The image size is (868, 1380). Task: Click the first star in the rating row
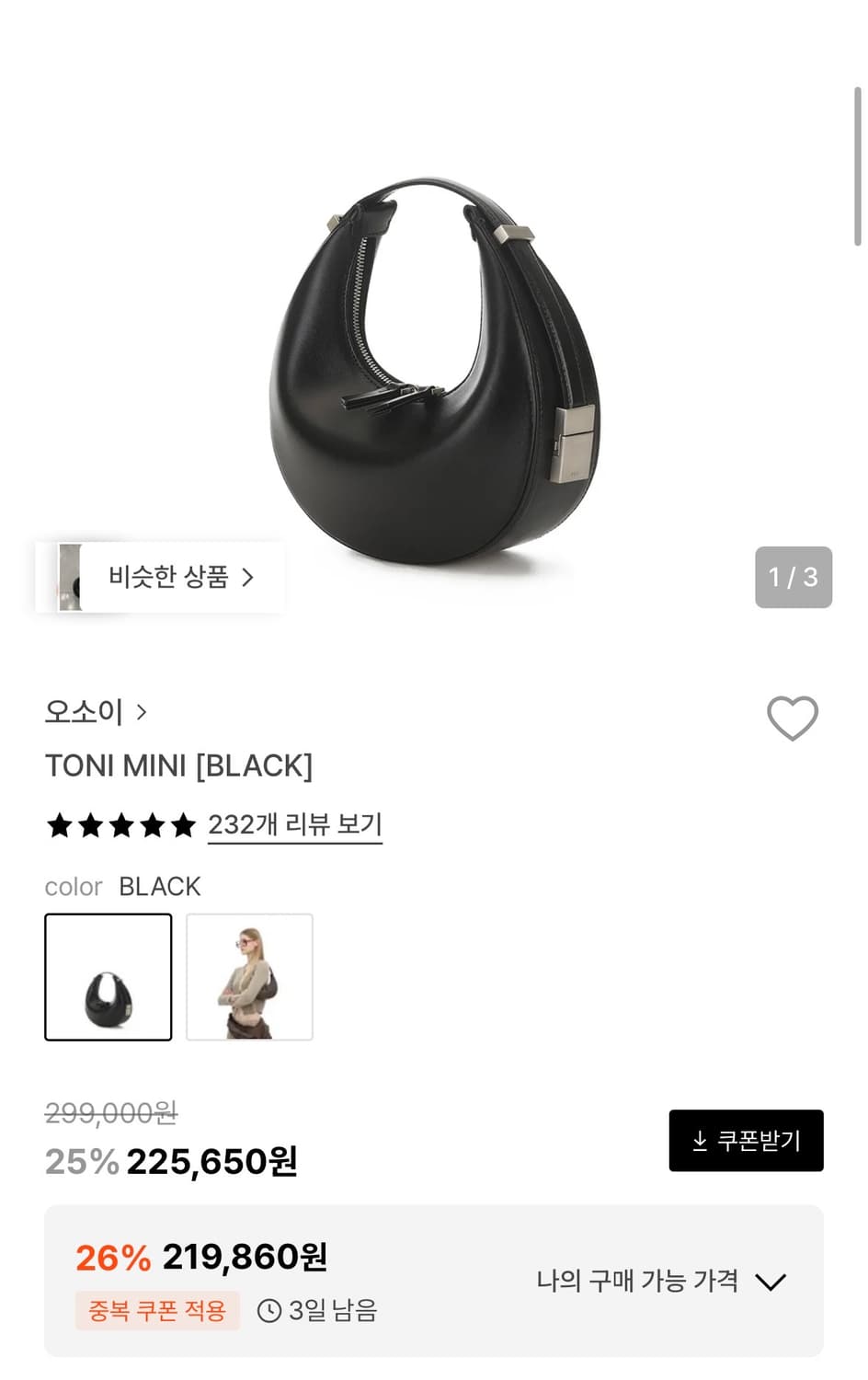click(58, 825)
